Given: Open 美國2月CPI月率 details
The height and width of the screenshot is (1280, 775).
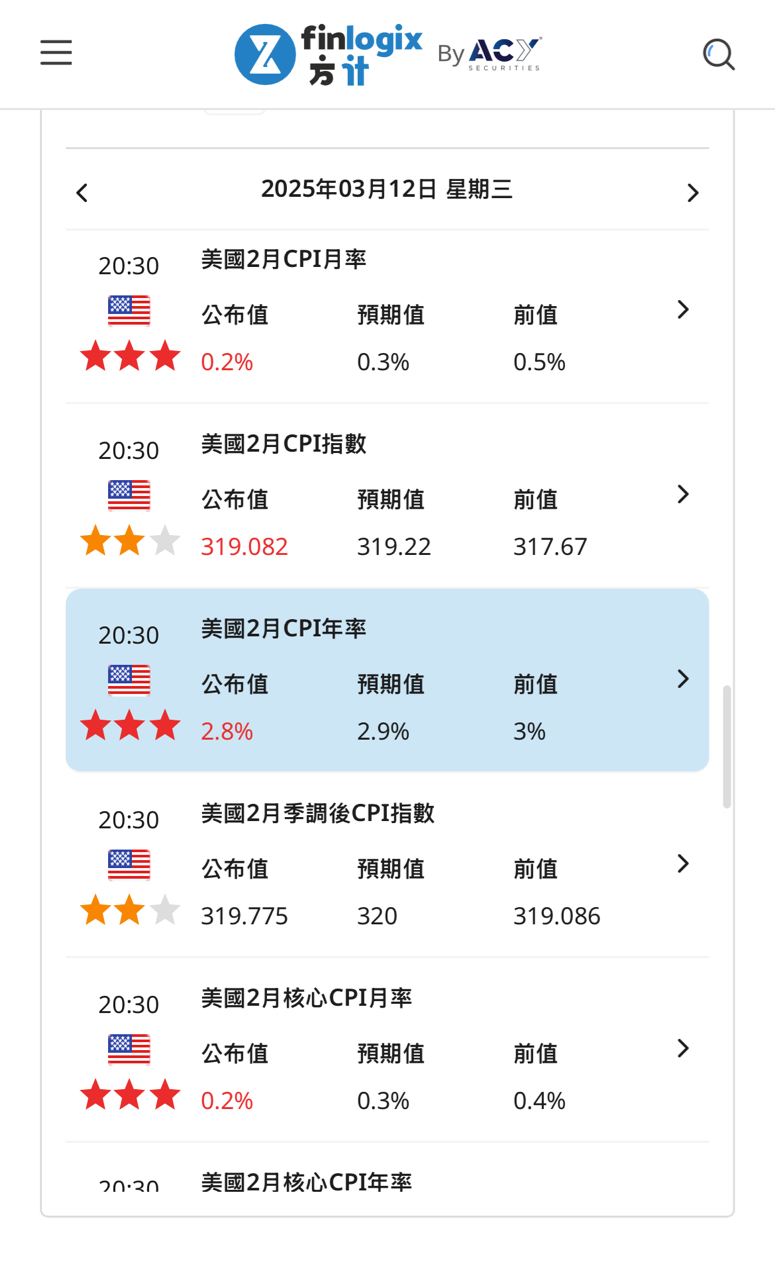Looking at the screenshot, I should (x=683, y=310).
